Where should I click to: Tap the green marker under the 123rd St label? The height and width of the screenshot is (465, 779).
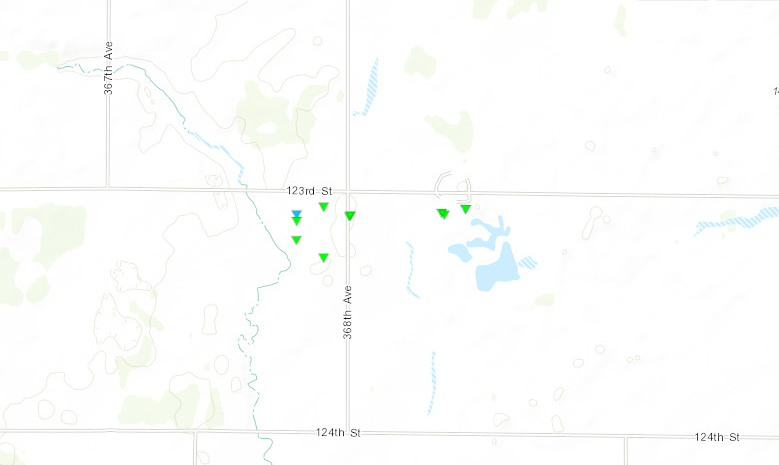tap(323, 207)
